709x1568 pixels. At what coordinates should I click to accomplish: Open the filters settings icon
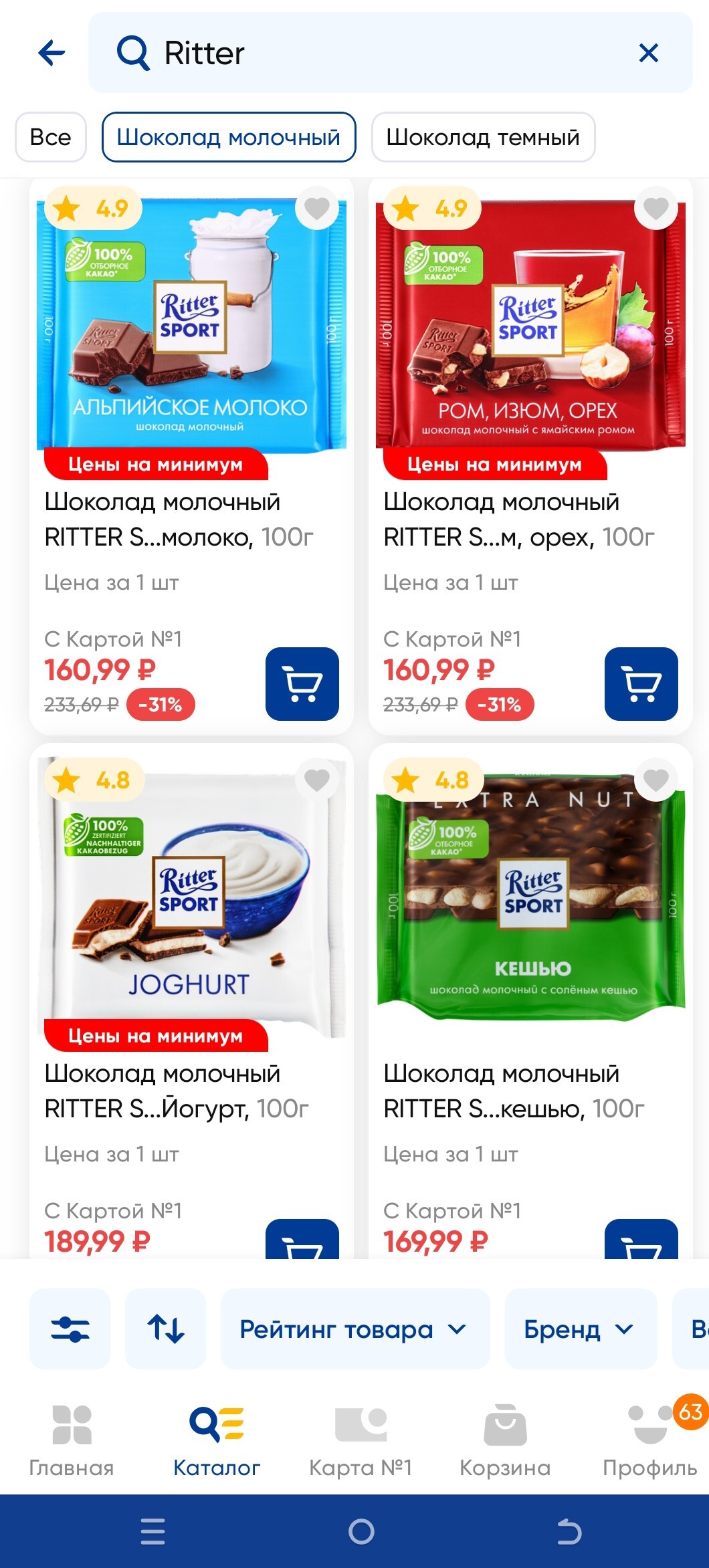pyautogui.click(x=70, y=1329)
